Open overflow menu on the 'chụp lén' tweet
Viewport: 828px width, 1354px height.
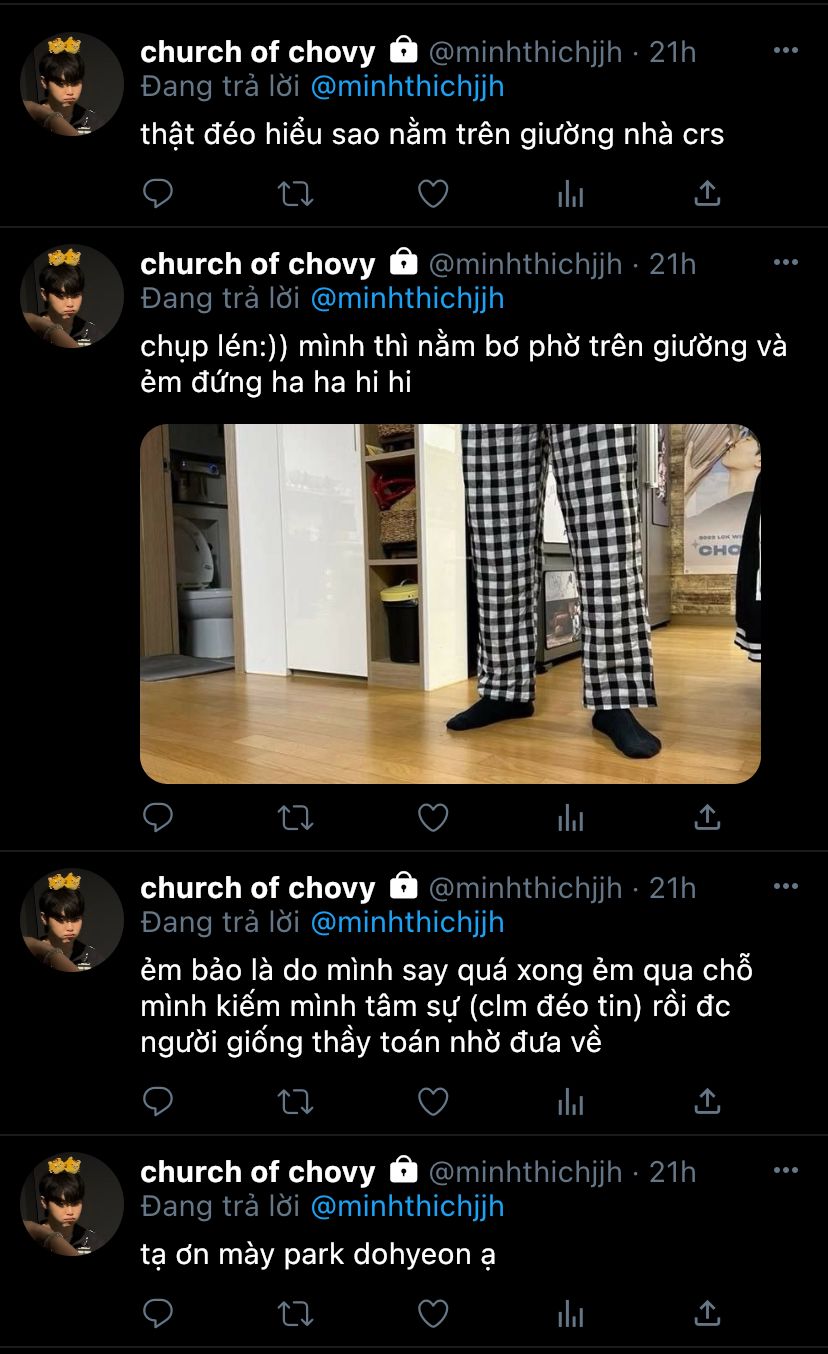(x=786, y=263)
